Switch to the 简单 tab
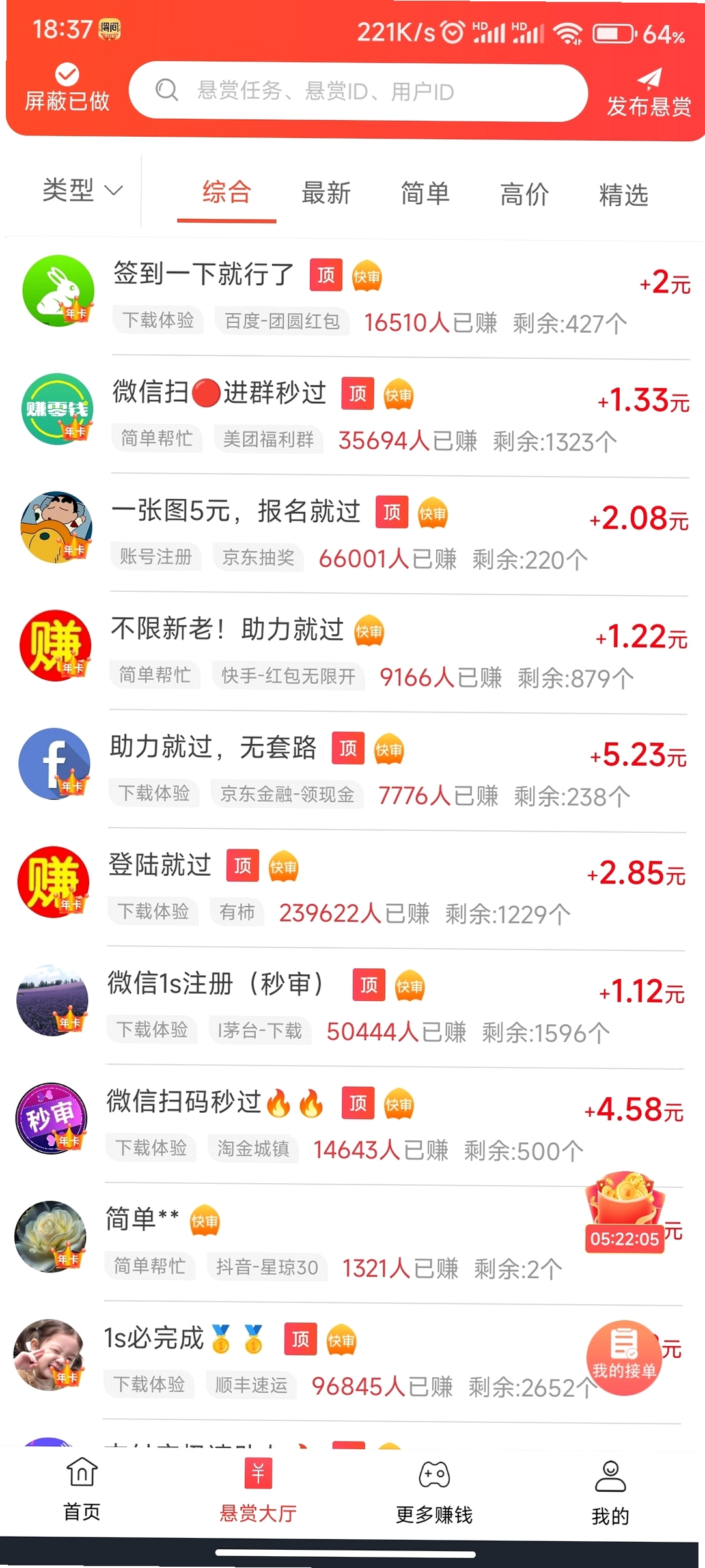705x1568 pixels. (425, 193)
